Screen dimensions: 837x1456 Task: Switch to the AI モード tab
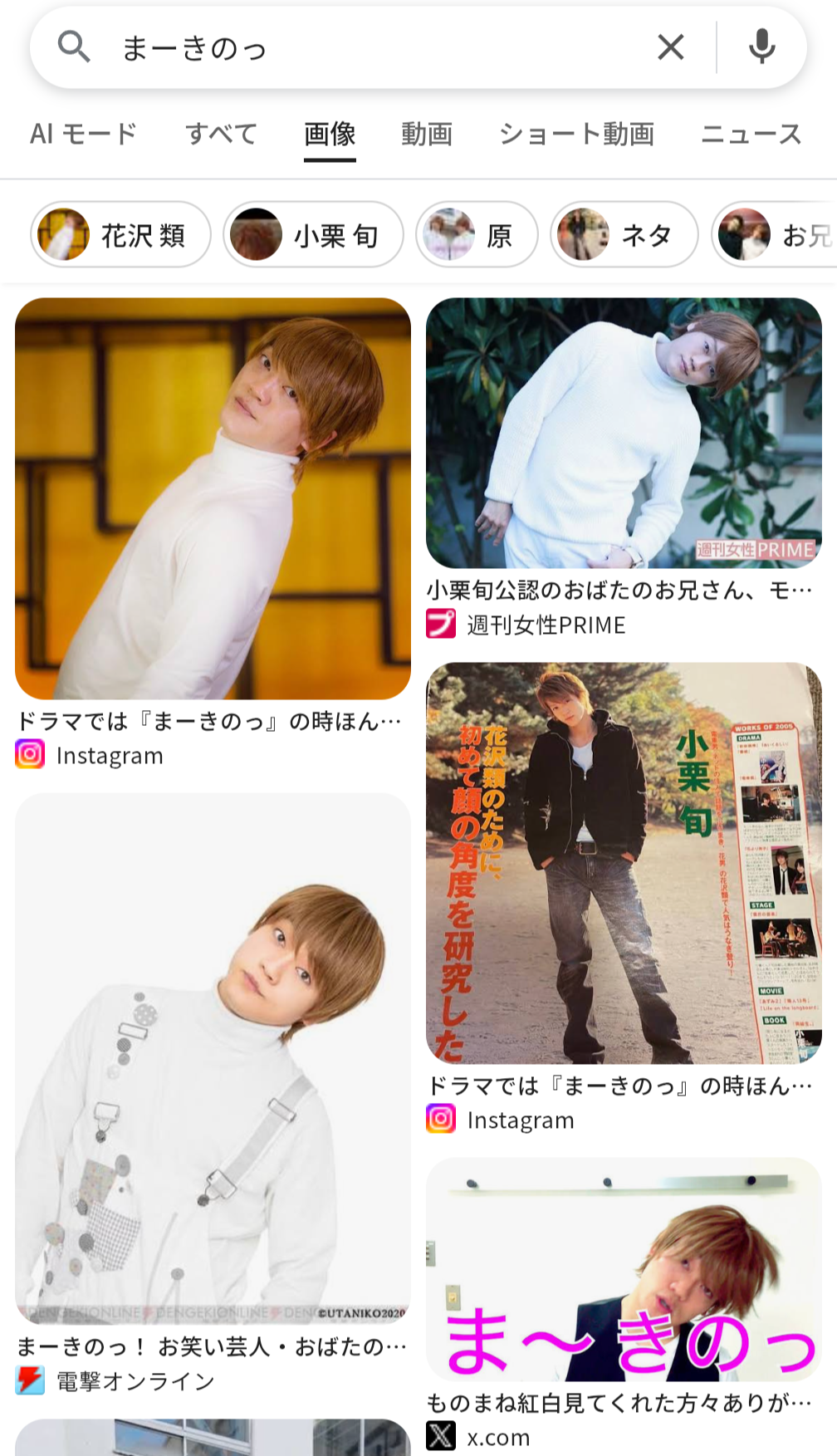pyautogui.click(x=83, y=134)
